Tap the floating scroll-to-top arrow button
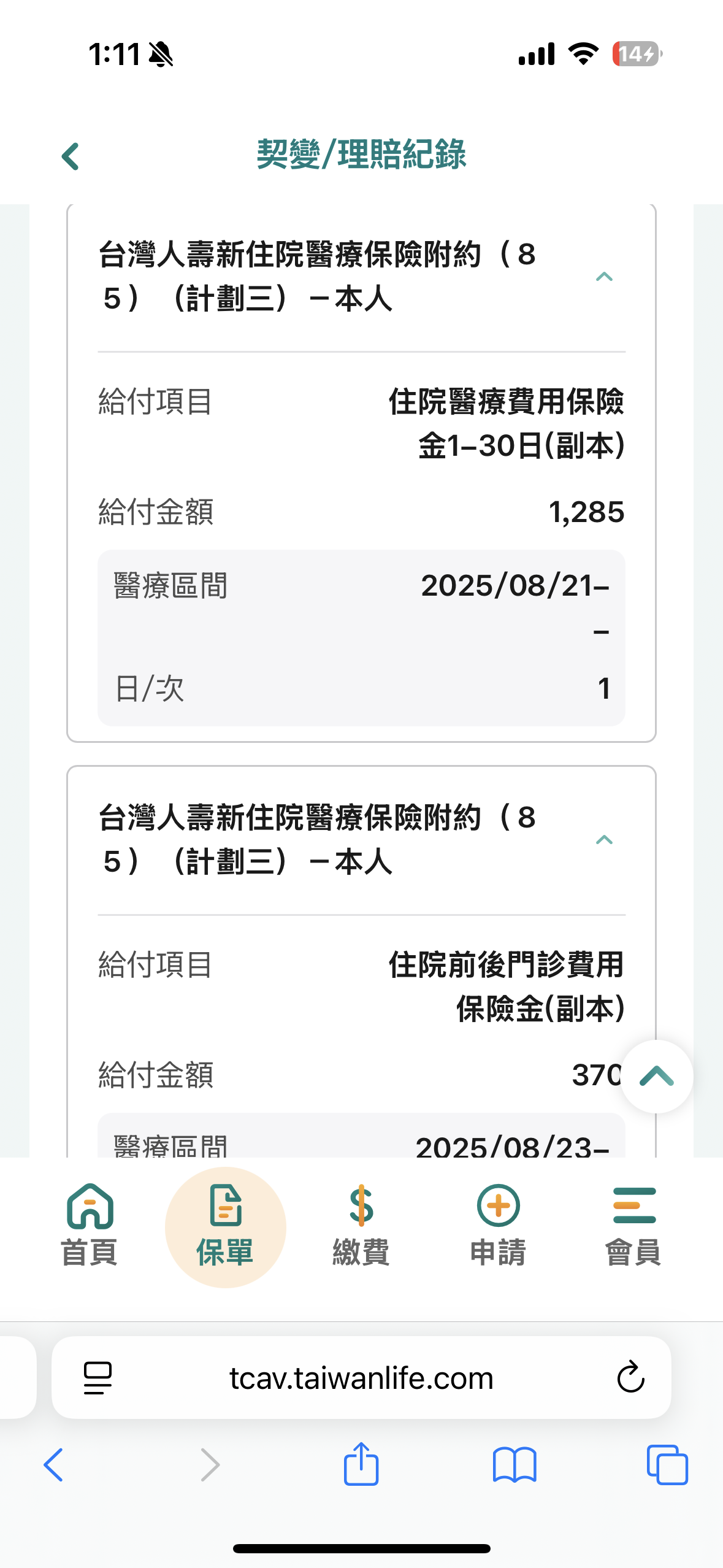Image resolution: width=723 pixels, height=1568 pixels. click(657, 1076)
